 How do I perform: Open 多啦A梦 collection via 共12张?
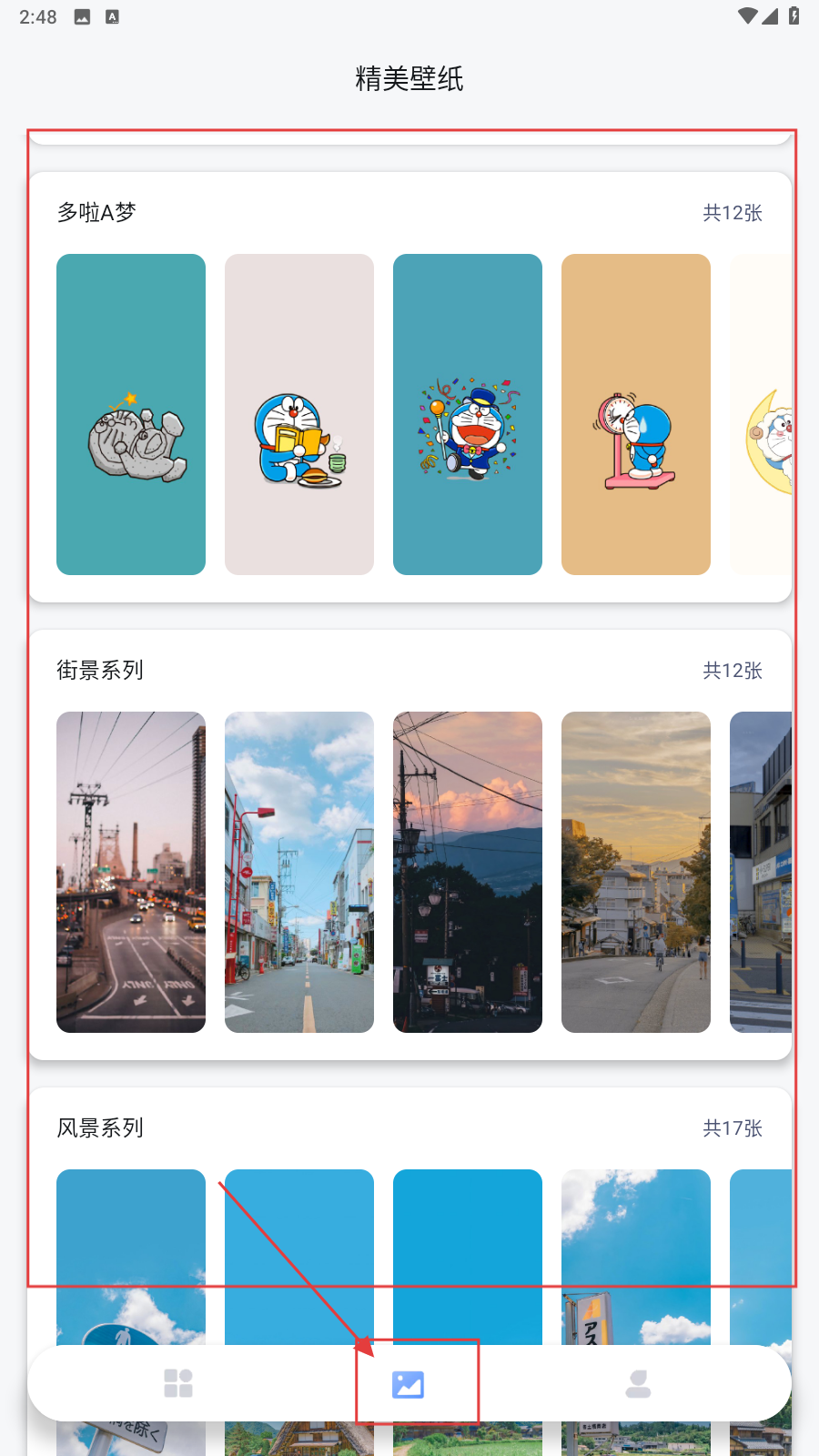(732, 213)
